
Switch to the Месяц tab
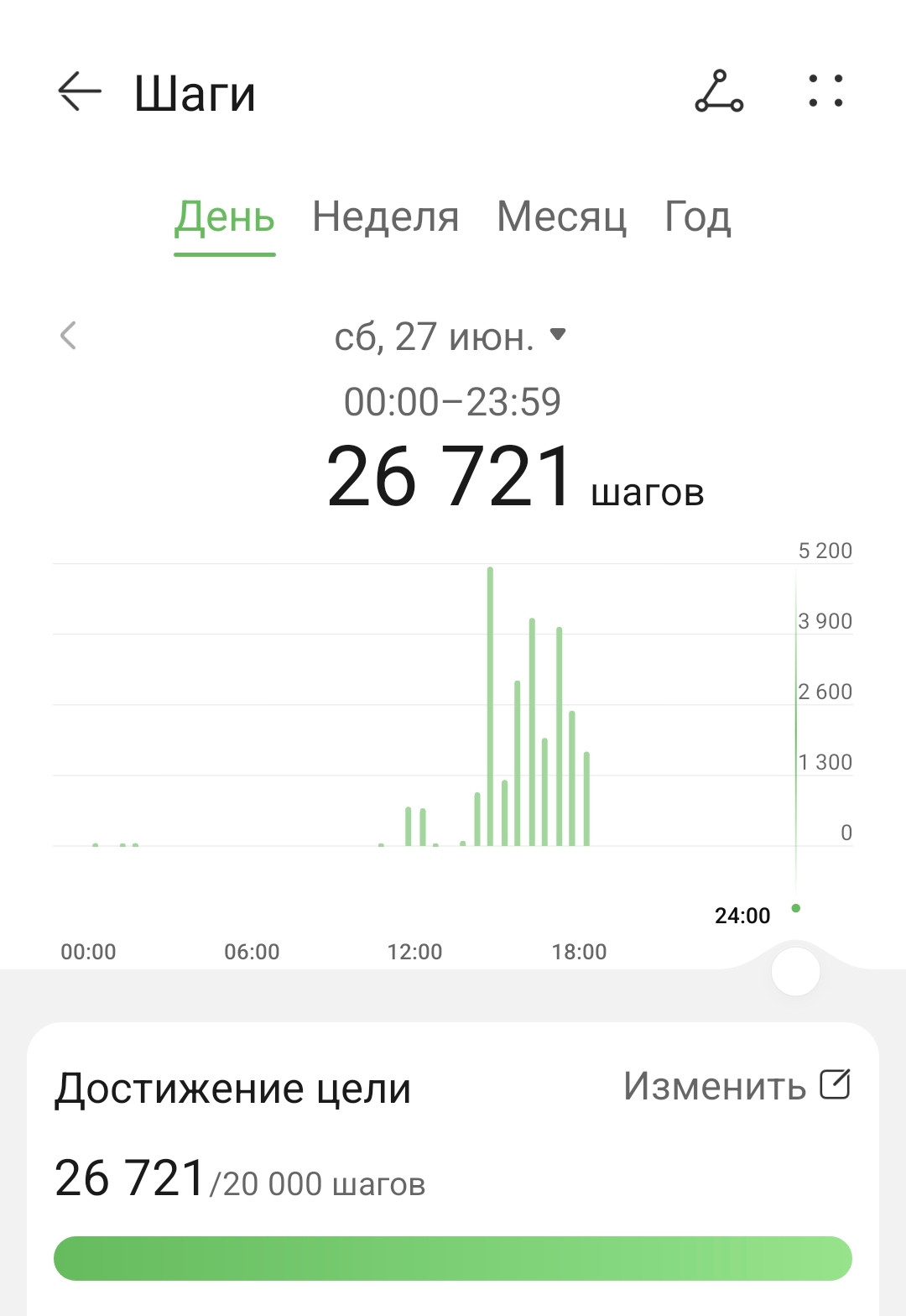point(561,217)
